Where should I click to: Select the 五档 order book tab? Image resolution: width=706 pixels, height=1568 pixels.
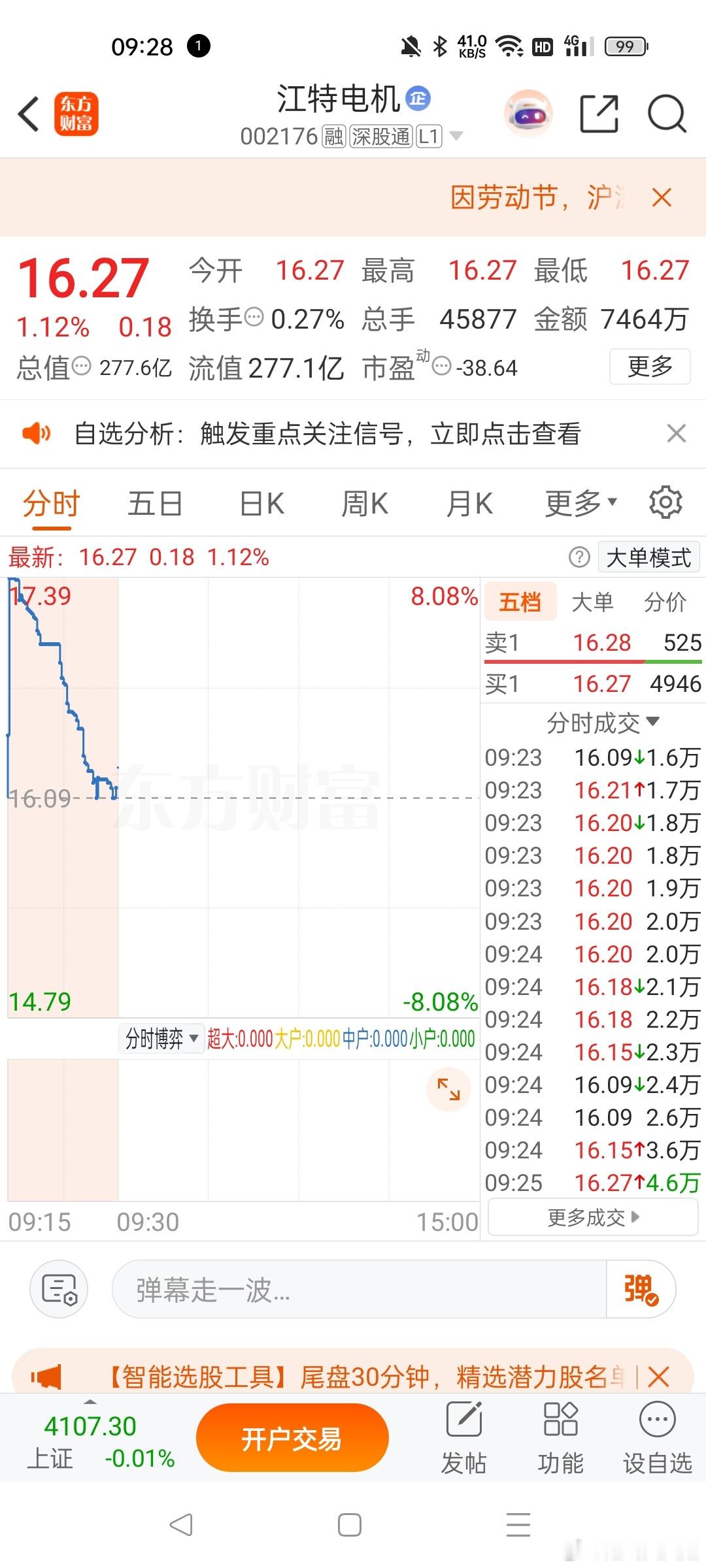(x=520, y=602)
